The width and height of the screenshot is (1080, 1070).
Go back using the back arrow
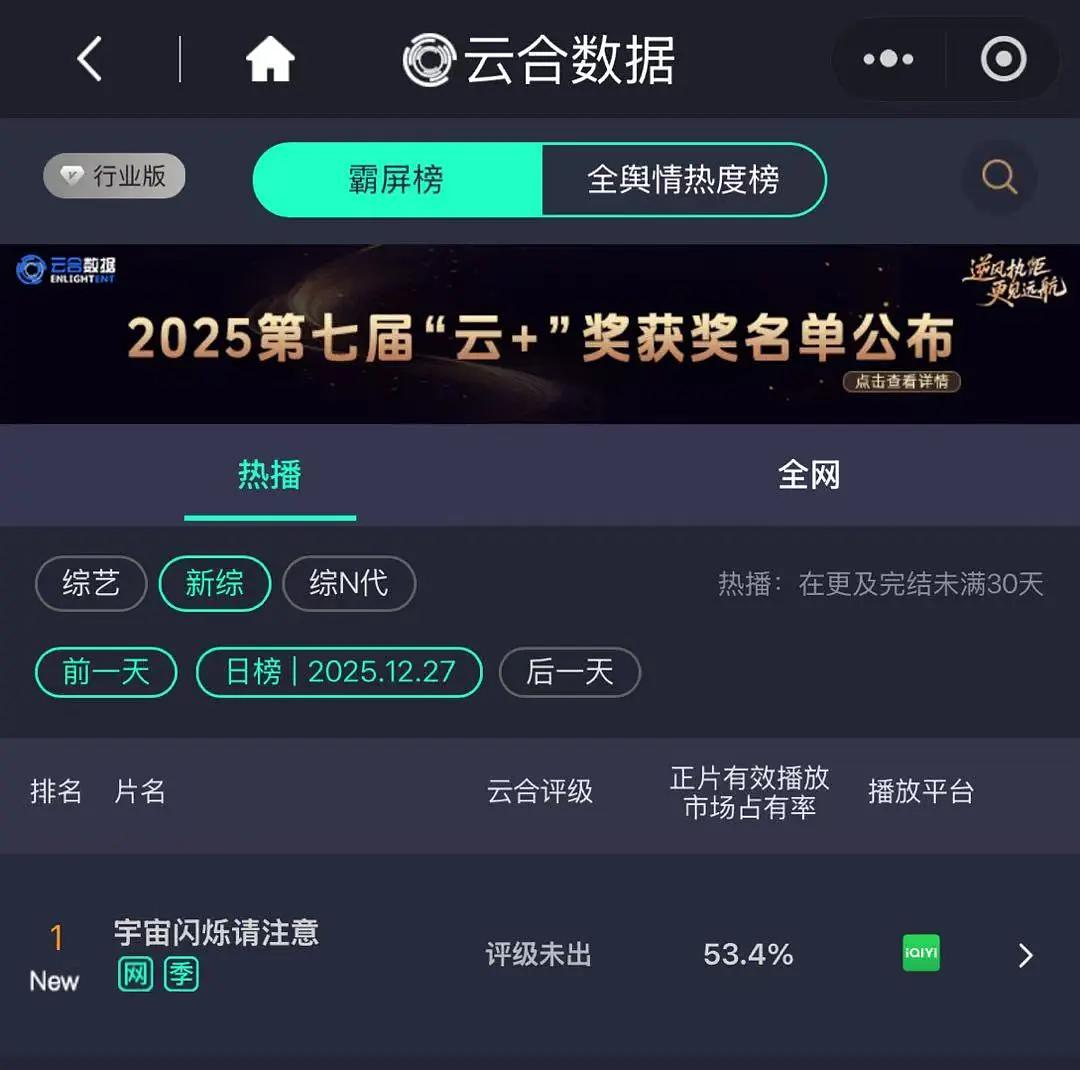[x=90, y=60]
